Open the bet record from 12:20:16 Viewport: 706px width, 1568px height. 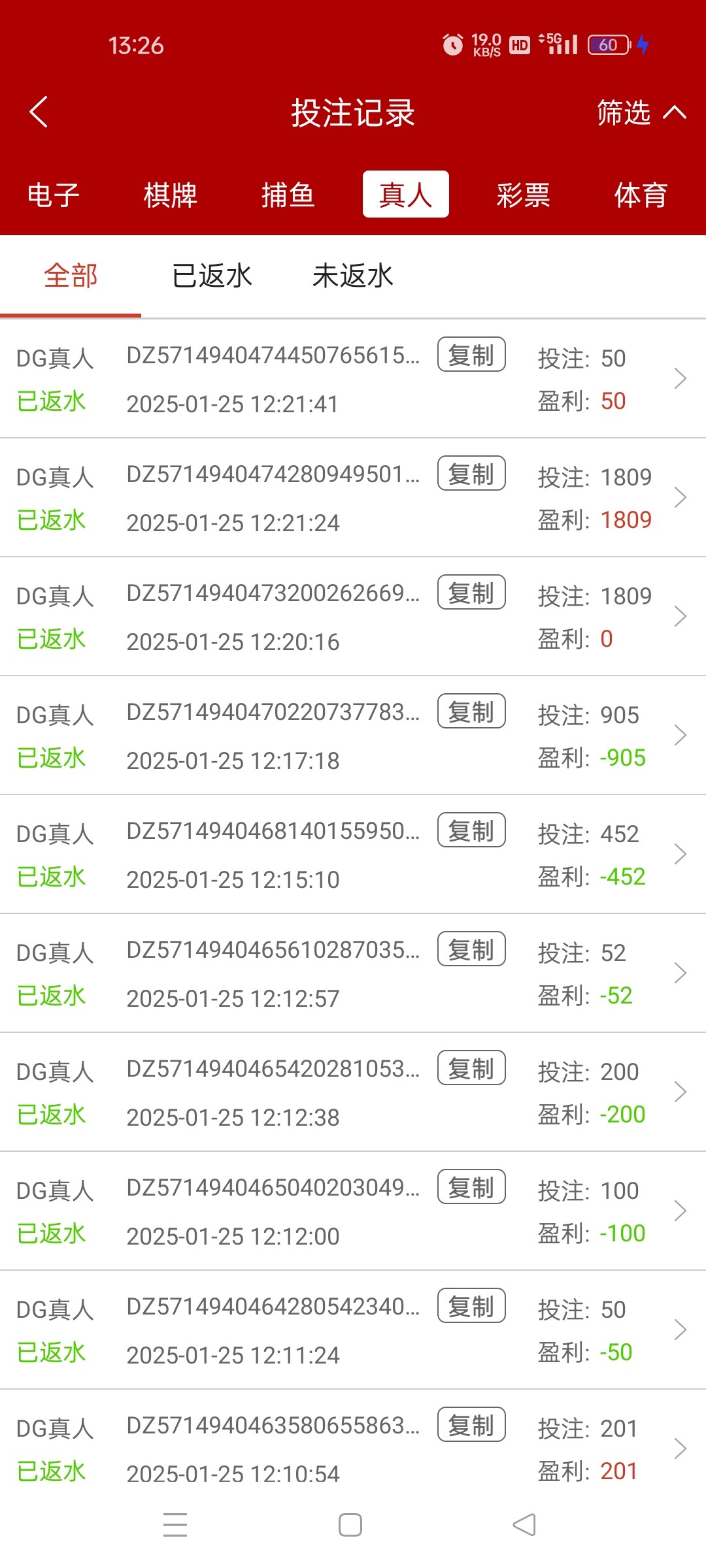click(353, 616)
